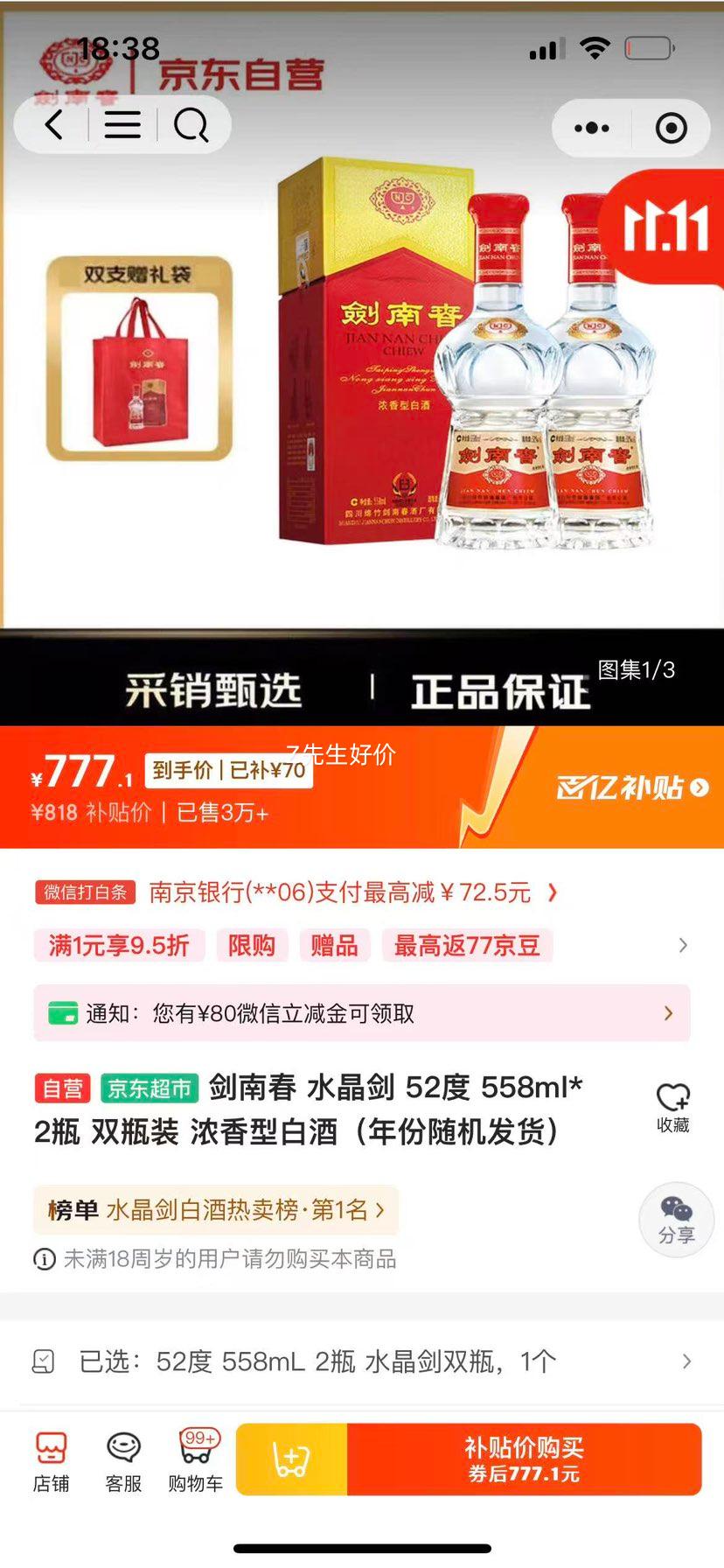Image resolution: width=724 pixels, height=1568 pixels.
Task: Change the selected 52度 558mL specification
Action: coord(361,1361)
